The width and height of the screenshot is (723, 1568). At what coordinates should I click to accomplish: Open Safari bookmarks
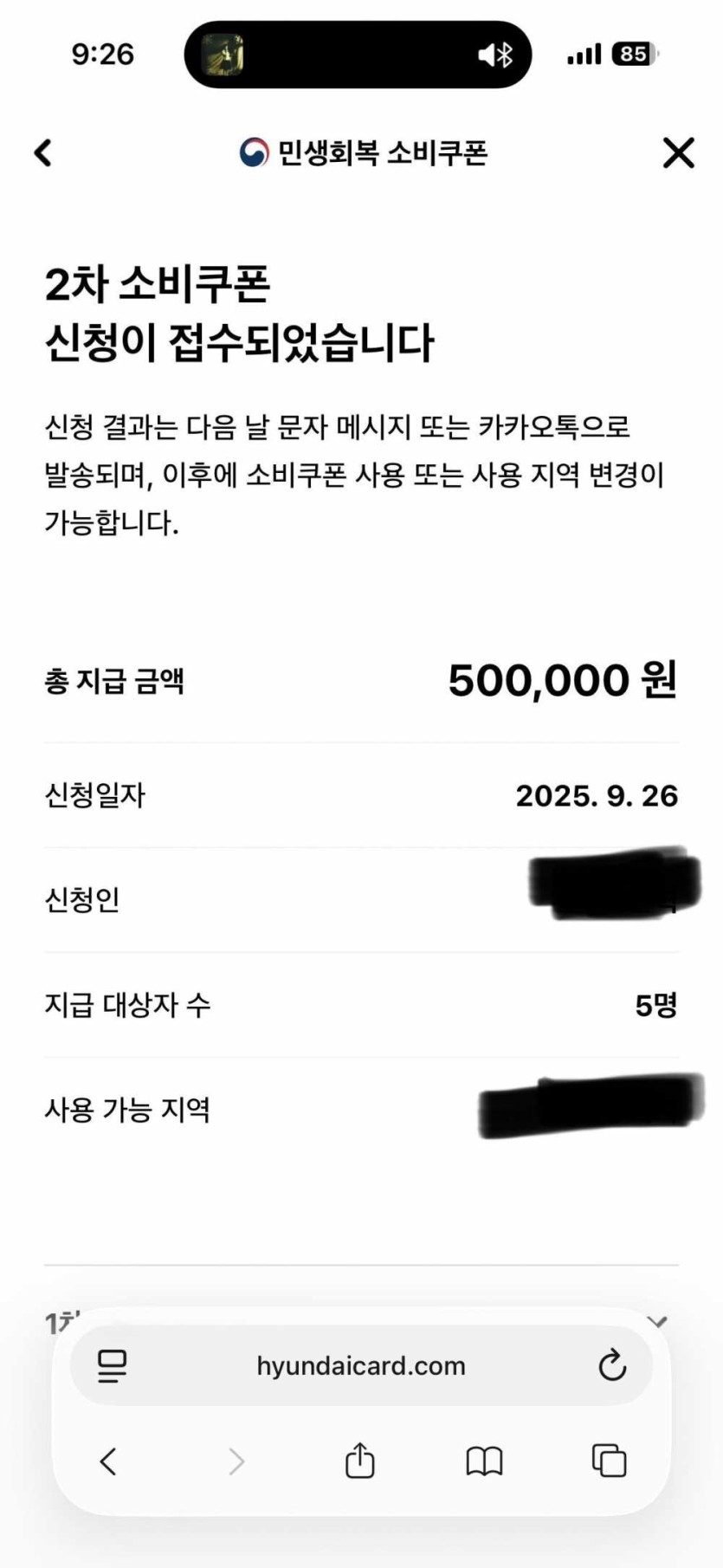[484, 1461]
